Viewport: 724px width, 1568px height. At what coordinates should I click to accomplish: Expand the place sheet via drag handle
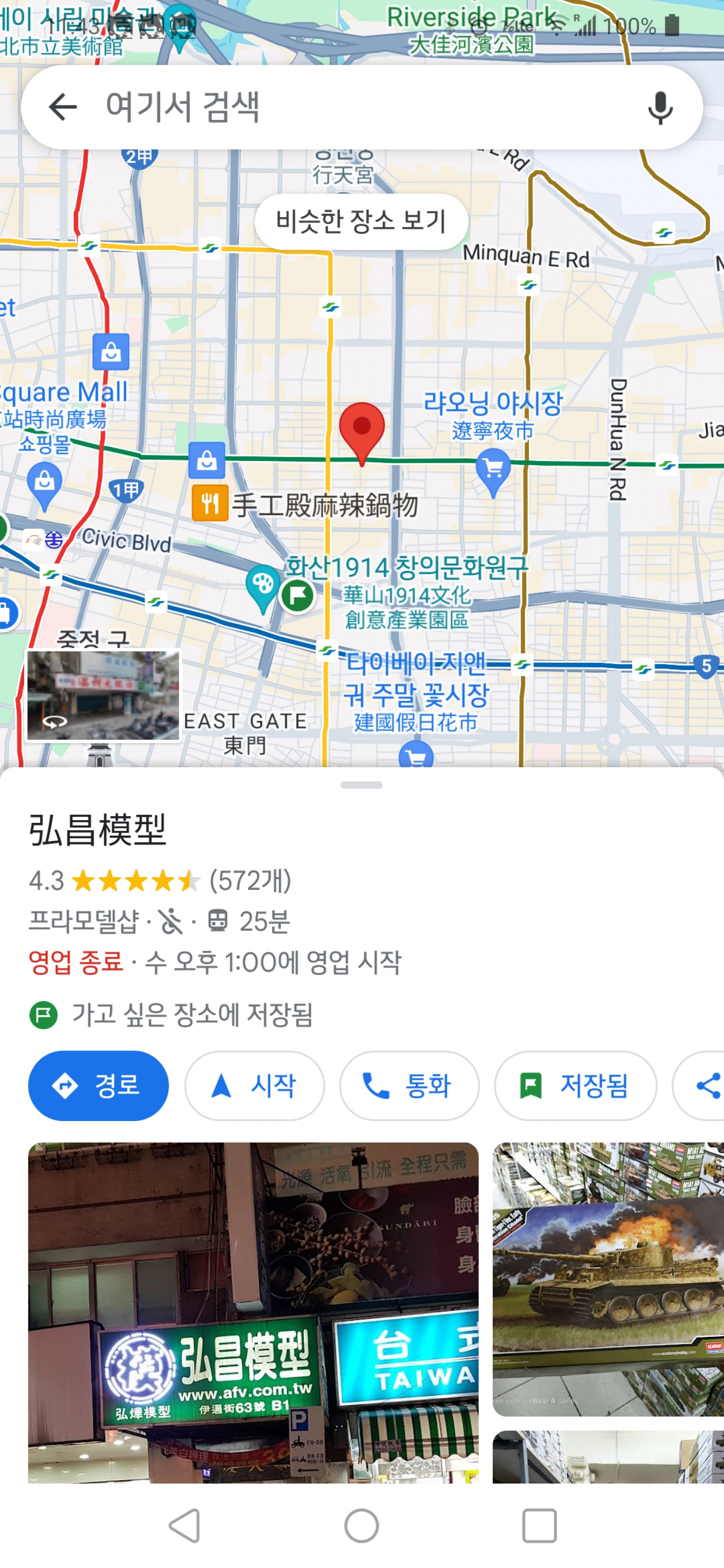362,784
